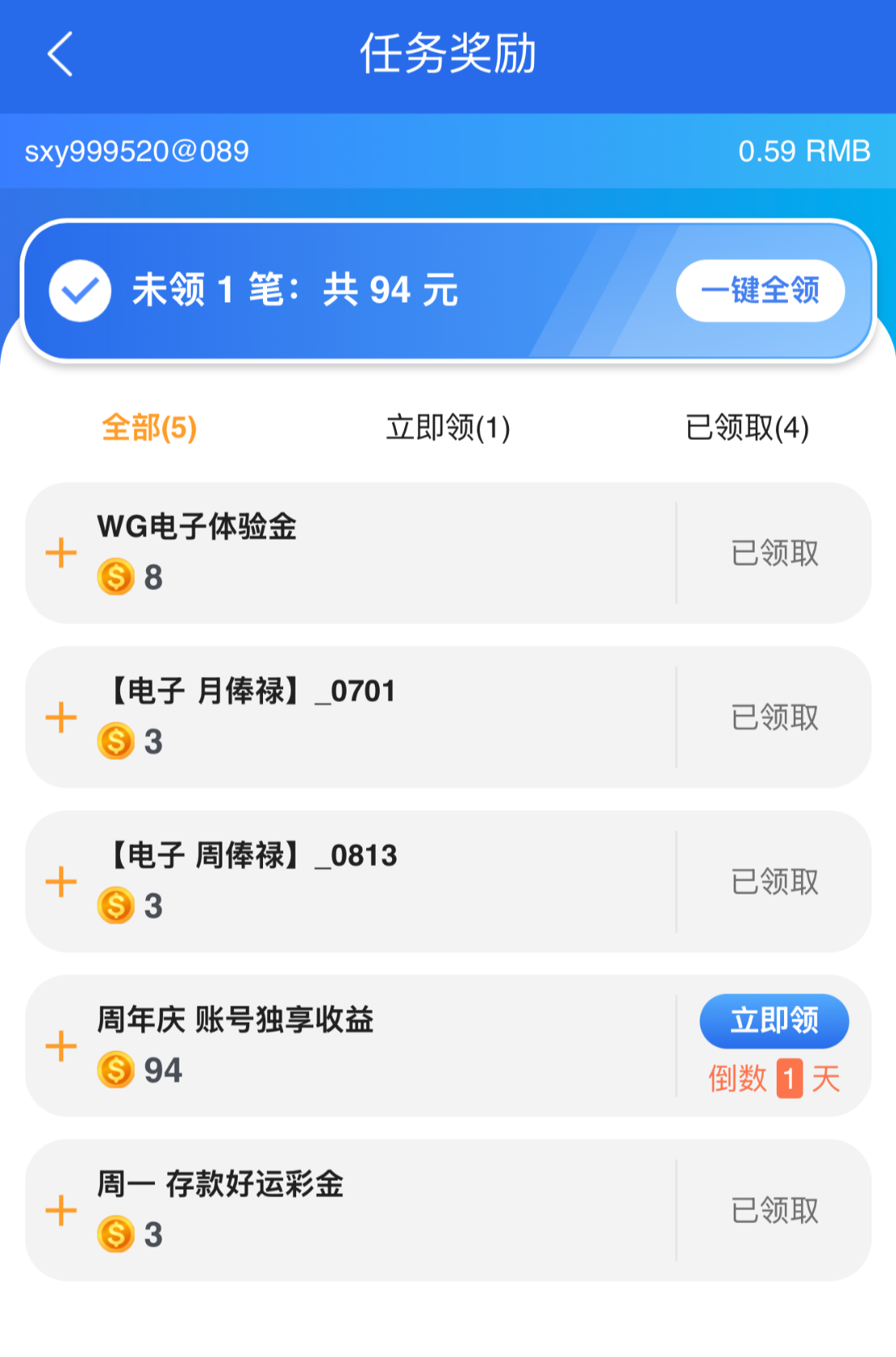
Task: Switch to the 已领取(4) tab
Action: tap(747, 428)
